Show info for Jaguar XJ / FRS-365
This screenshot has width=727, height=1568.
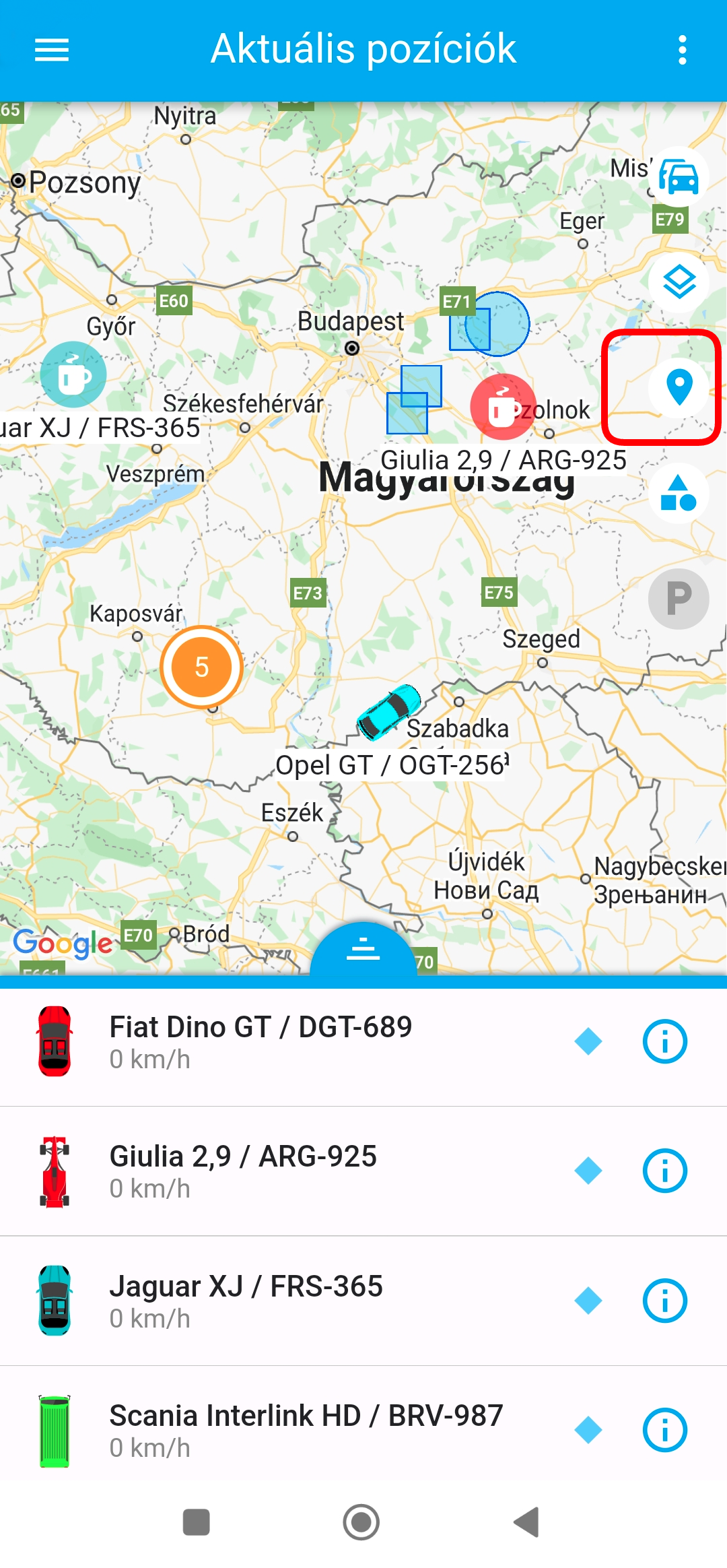(664, 1301)
